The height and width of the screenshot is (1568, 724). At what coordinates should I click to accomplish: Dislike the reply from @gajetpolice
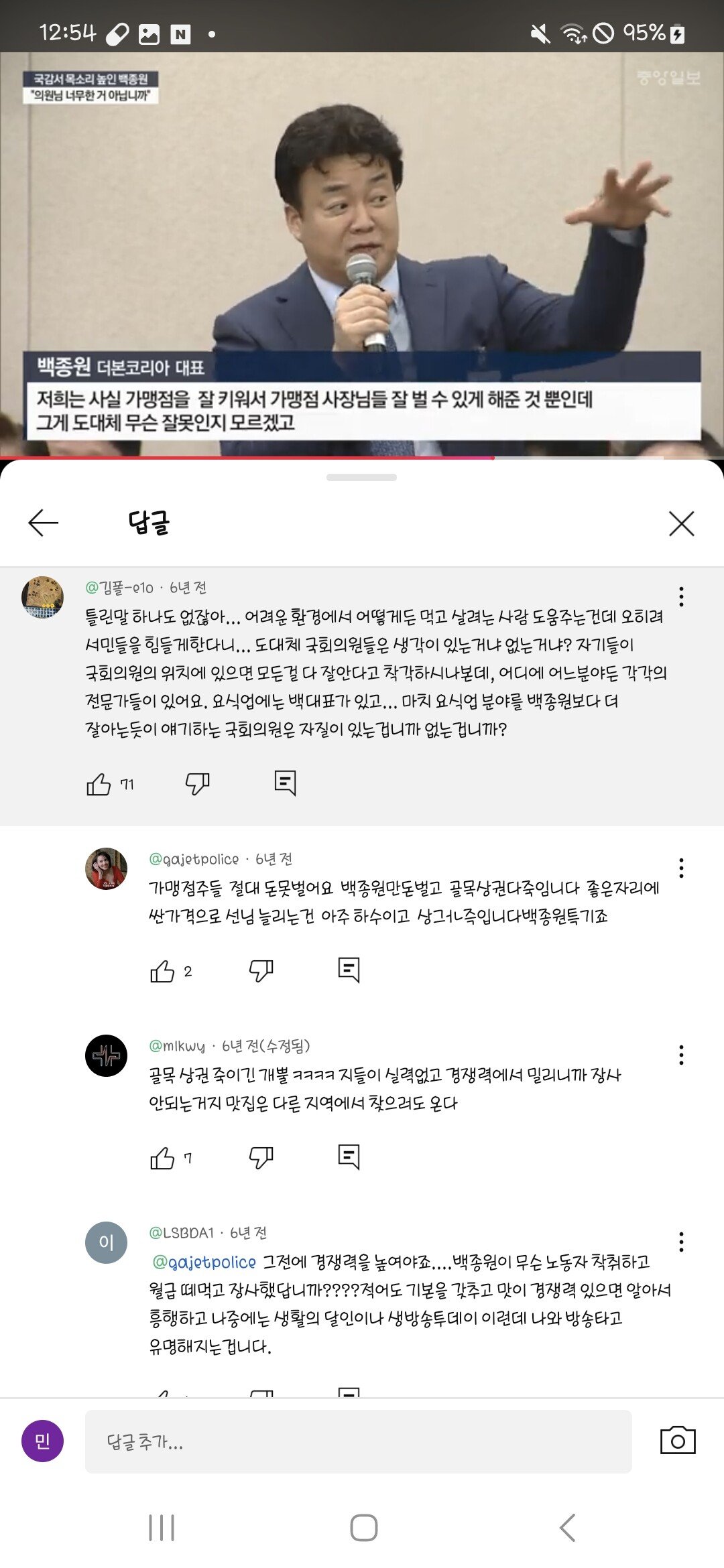click(x=261, y=970)
